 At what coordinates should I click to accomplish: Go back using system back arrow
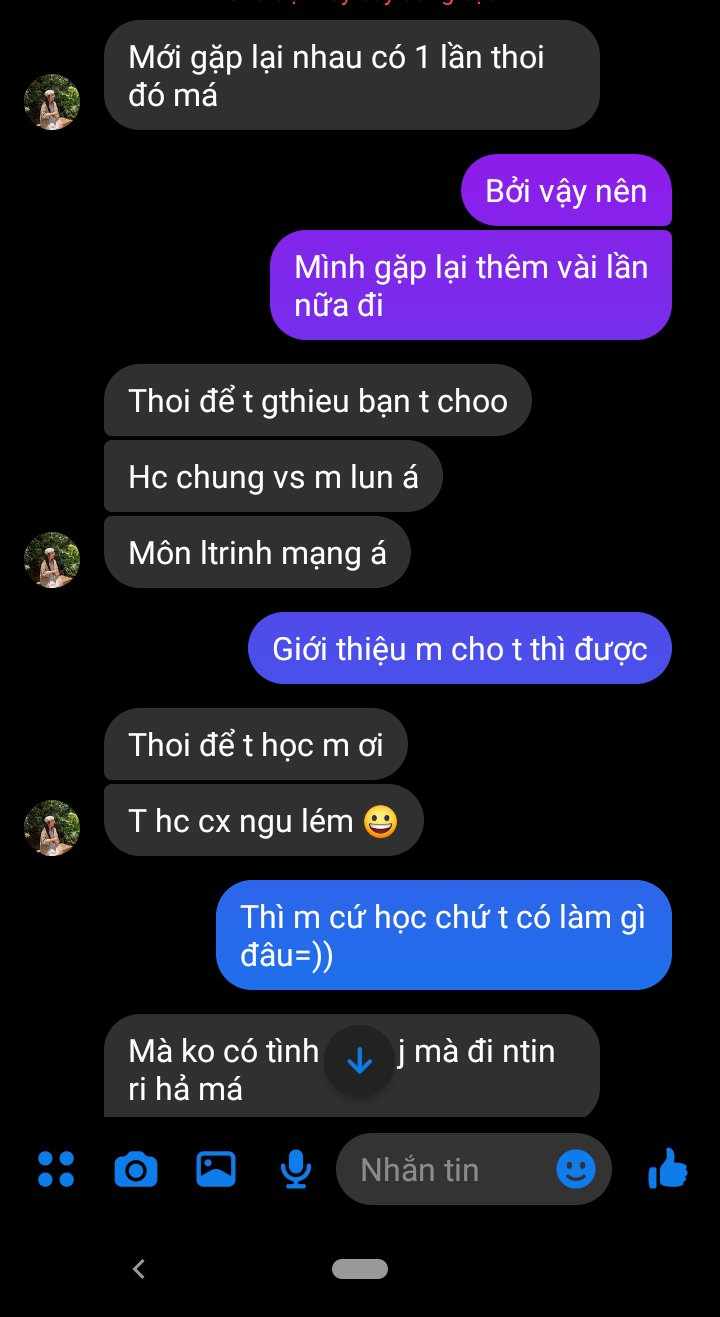coord(139,1269)
